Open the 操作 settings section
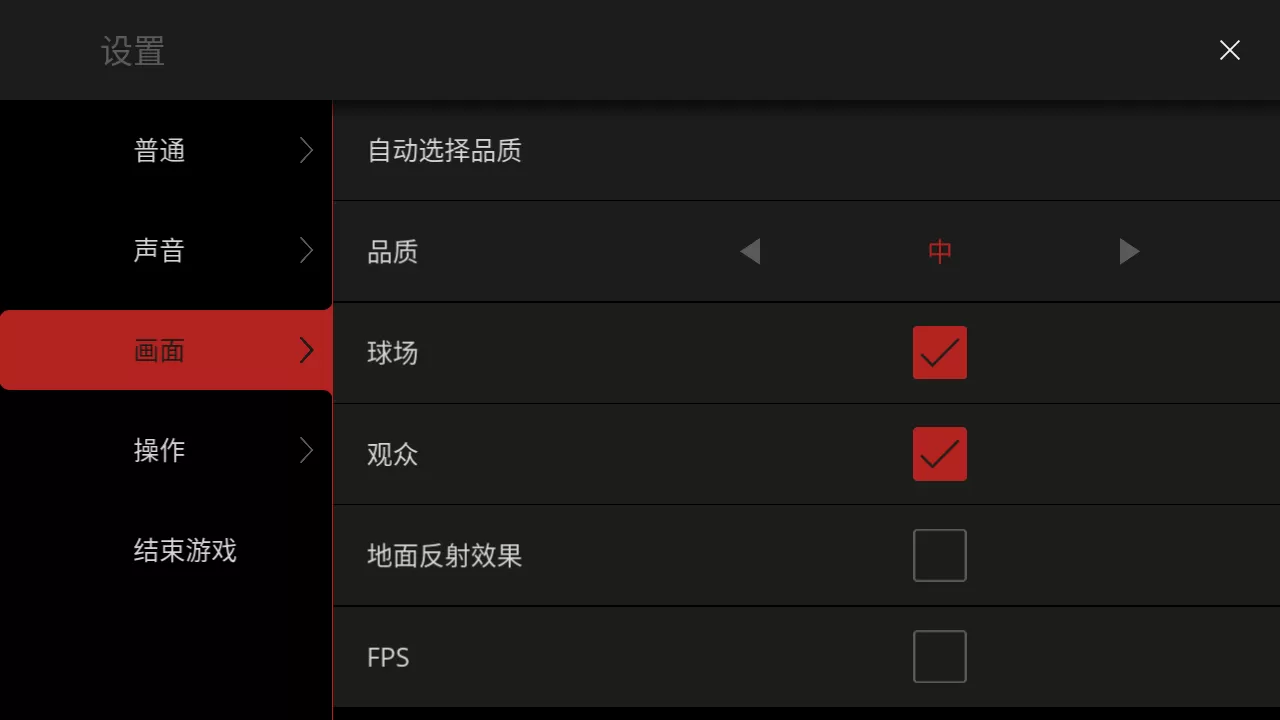 coord(166,450)
